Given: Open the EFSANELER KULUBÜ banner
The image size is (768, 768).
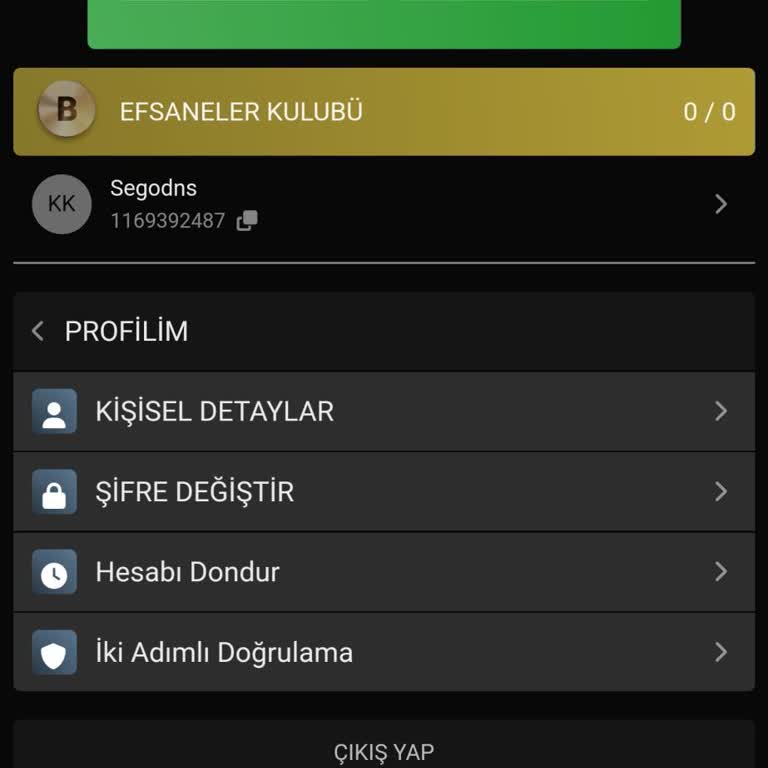Looking at the screenshot, I should pos(384,111).
